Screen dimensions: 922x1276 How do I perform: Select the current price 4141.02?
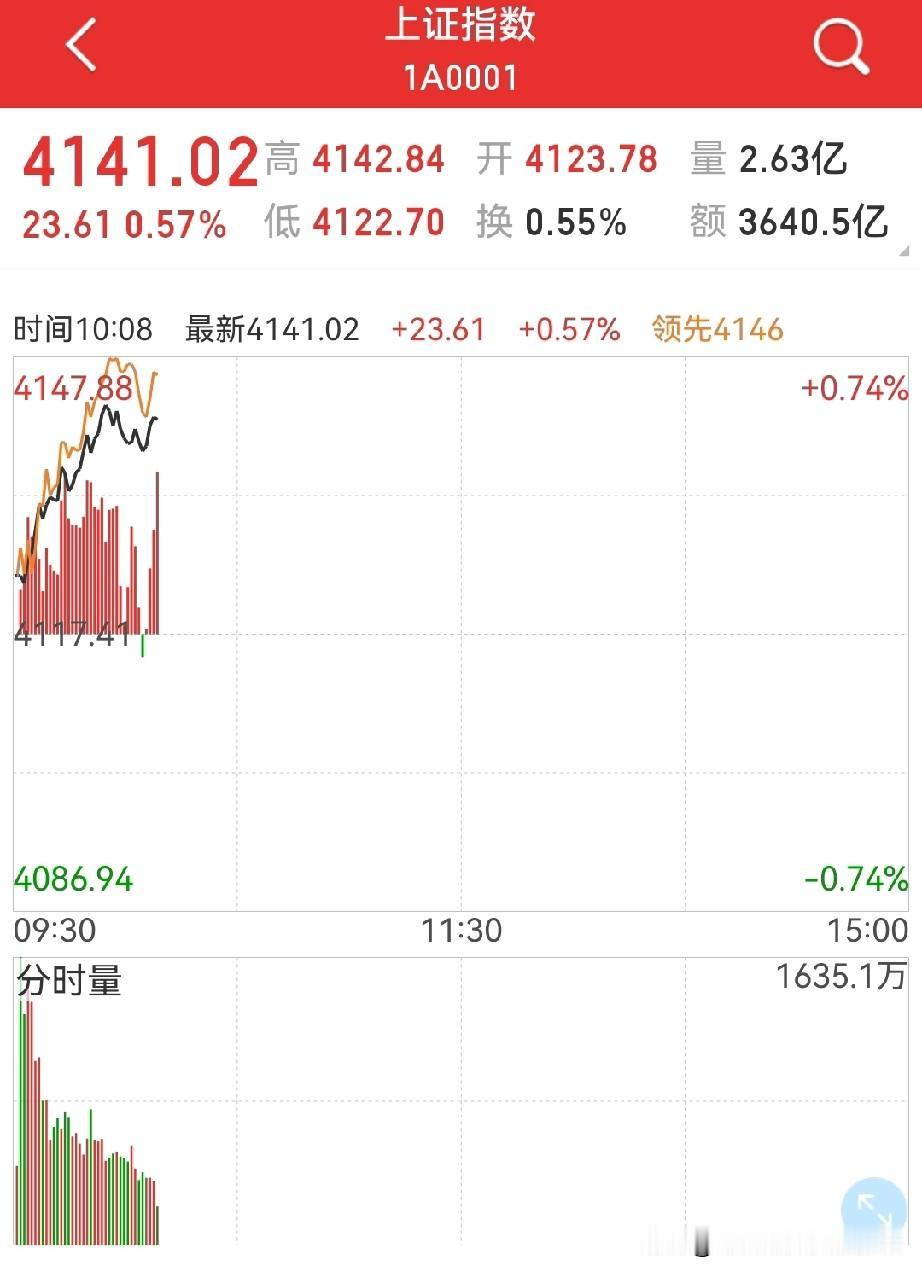pos(140,160)
